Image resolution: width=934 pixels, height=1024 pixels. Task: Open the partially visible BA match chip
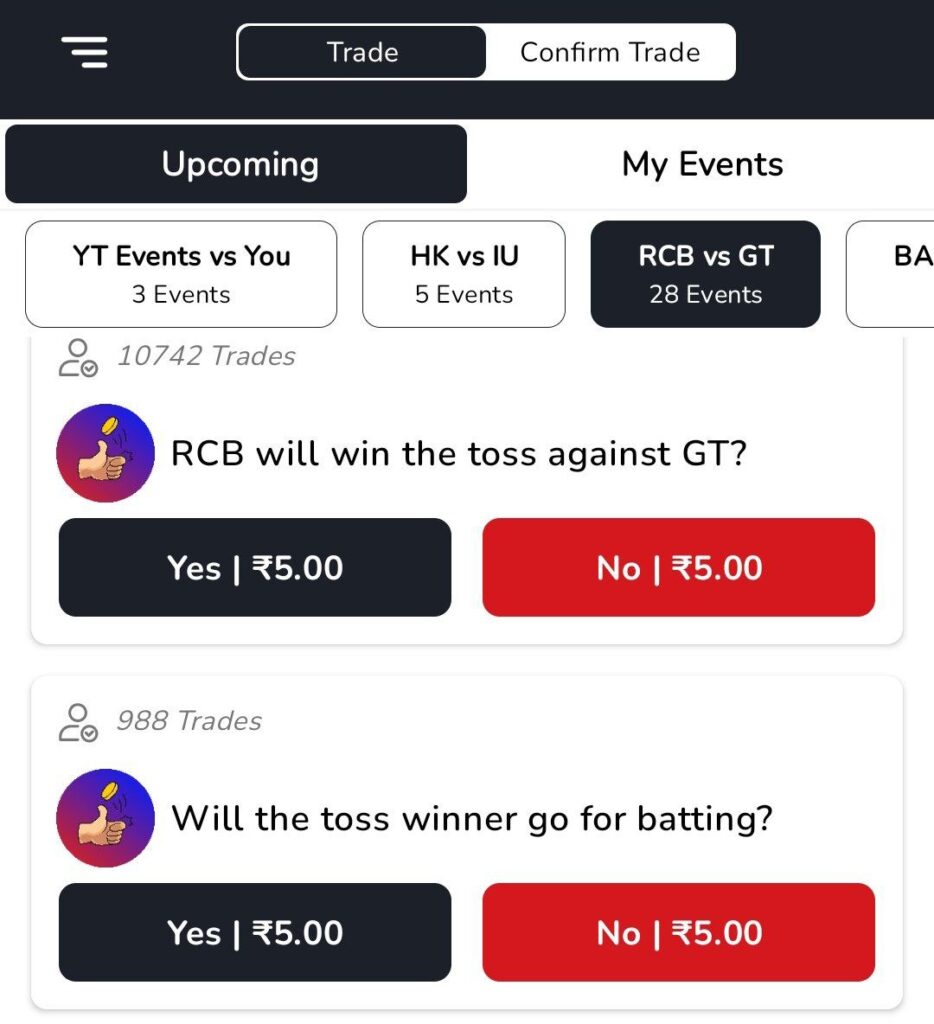coord(900,274)
